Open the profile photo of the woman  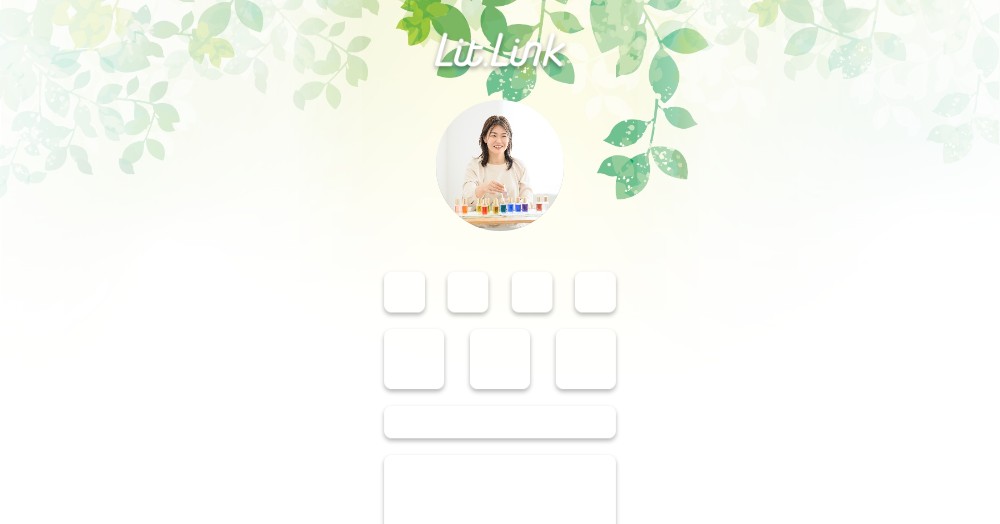coord(499,165)
